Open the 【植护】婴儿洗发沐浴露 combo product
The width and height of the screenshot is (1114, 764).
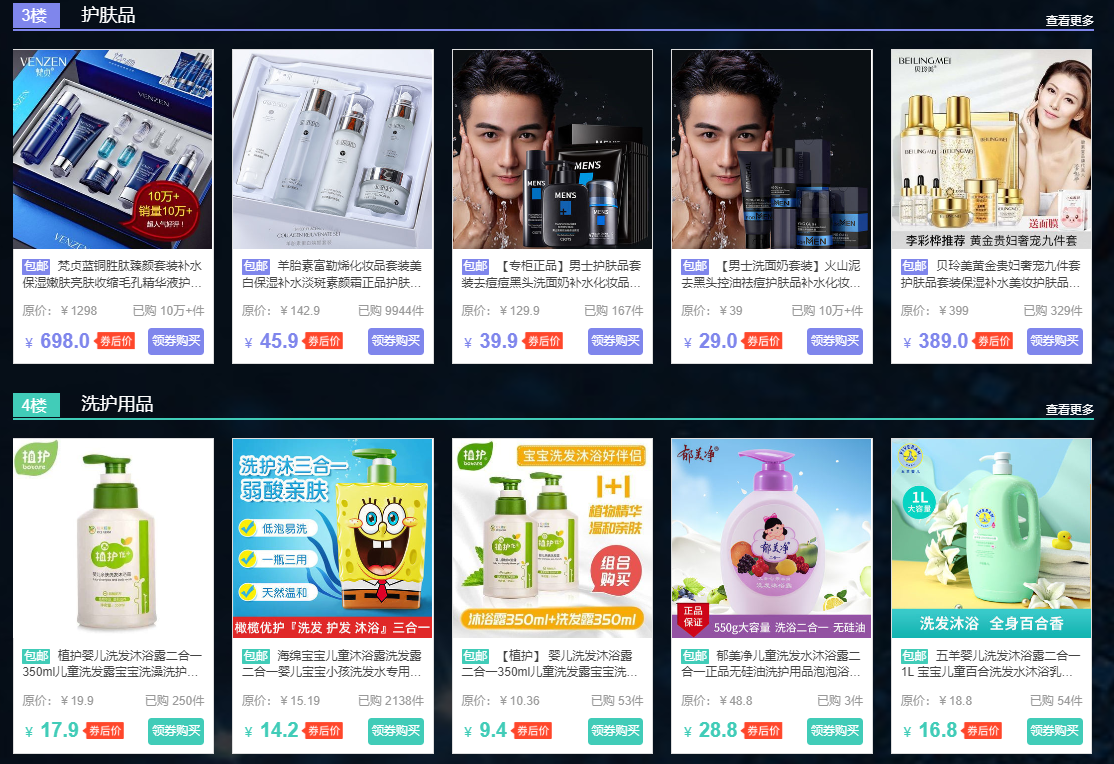pyautogui.click(x=552, y=538)
